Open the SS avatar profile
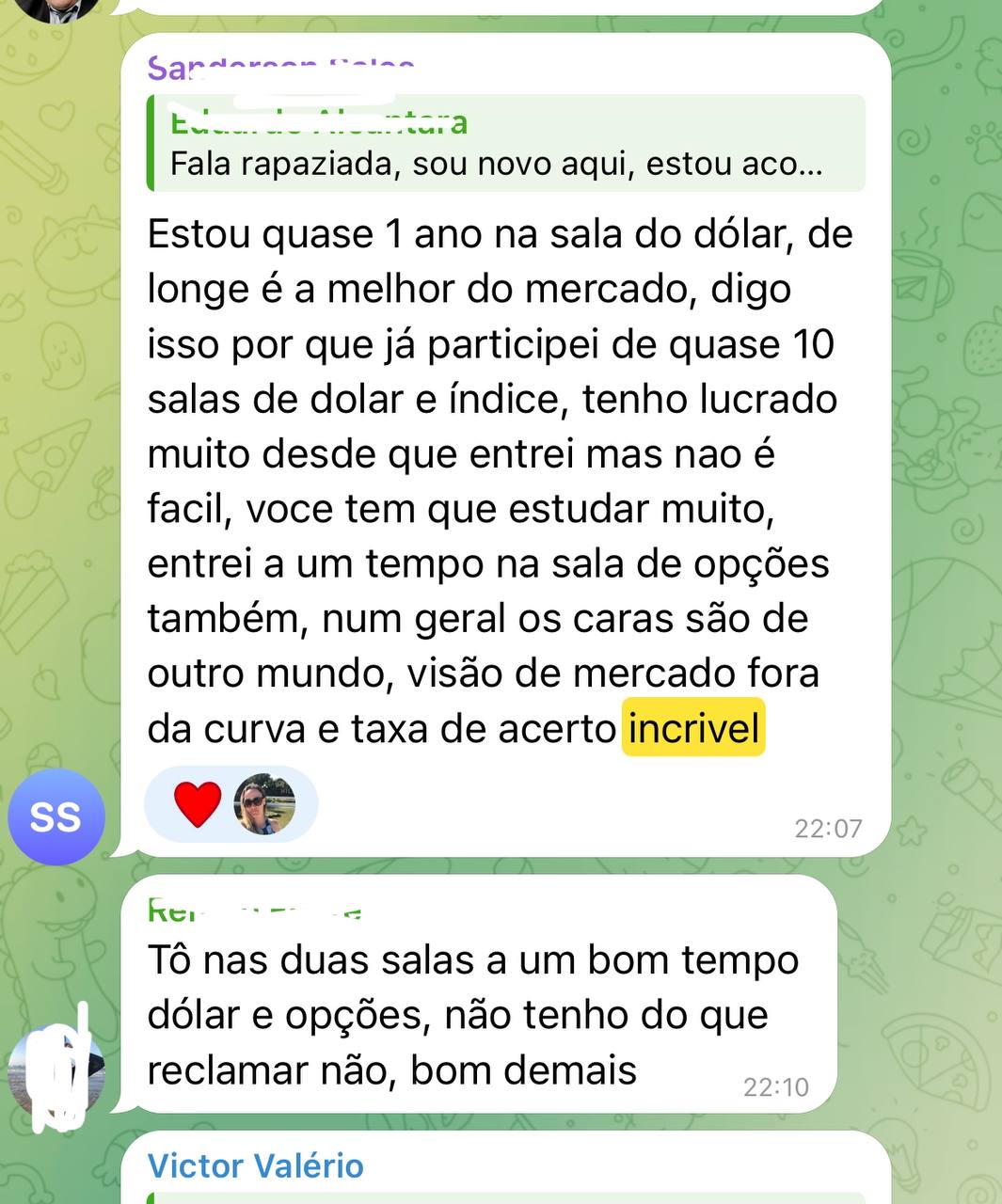Viewport: 1002px width, 1204px height. 56,816
